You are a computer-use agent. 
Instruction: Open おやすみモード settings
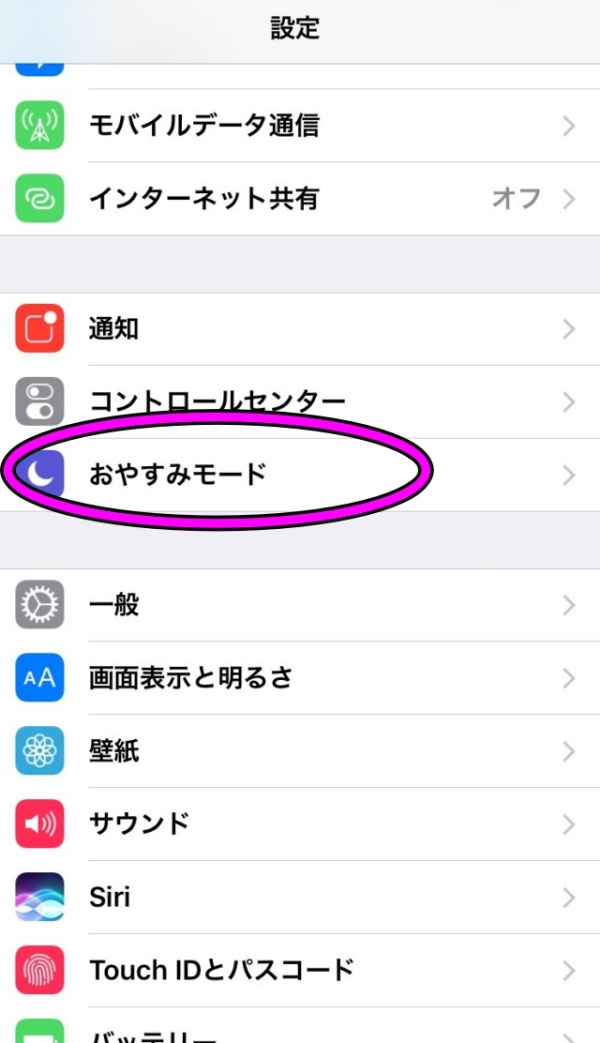click(300, 475)
